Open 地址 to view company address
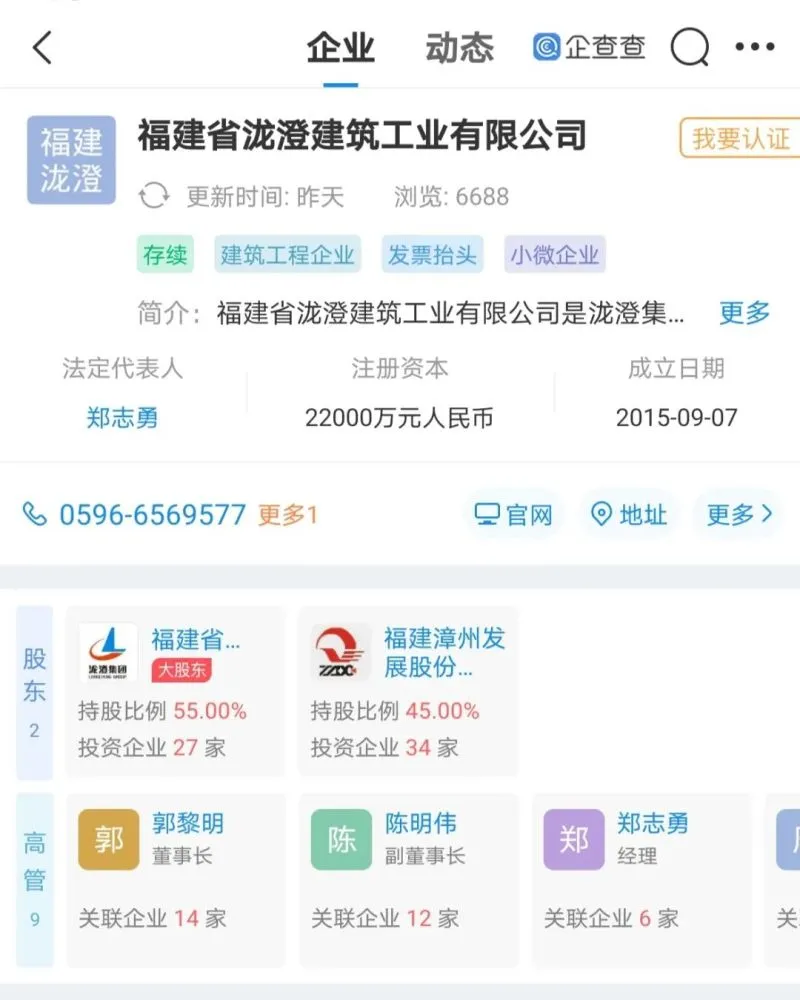This screenshot has height=1000, width=800. [629, 514]
